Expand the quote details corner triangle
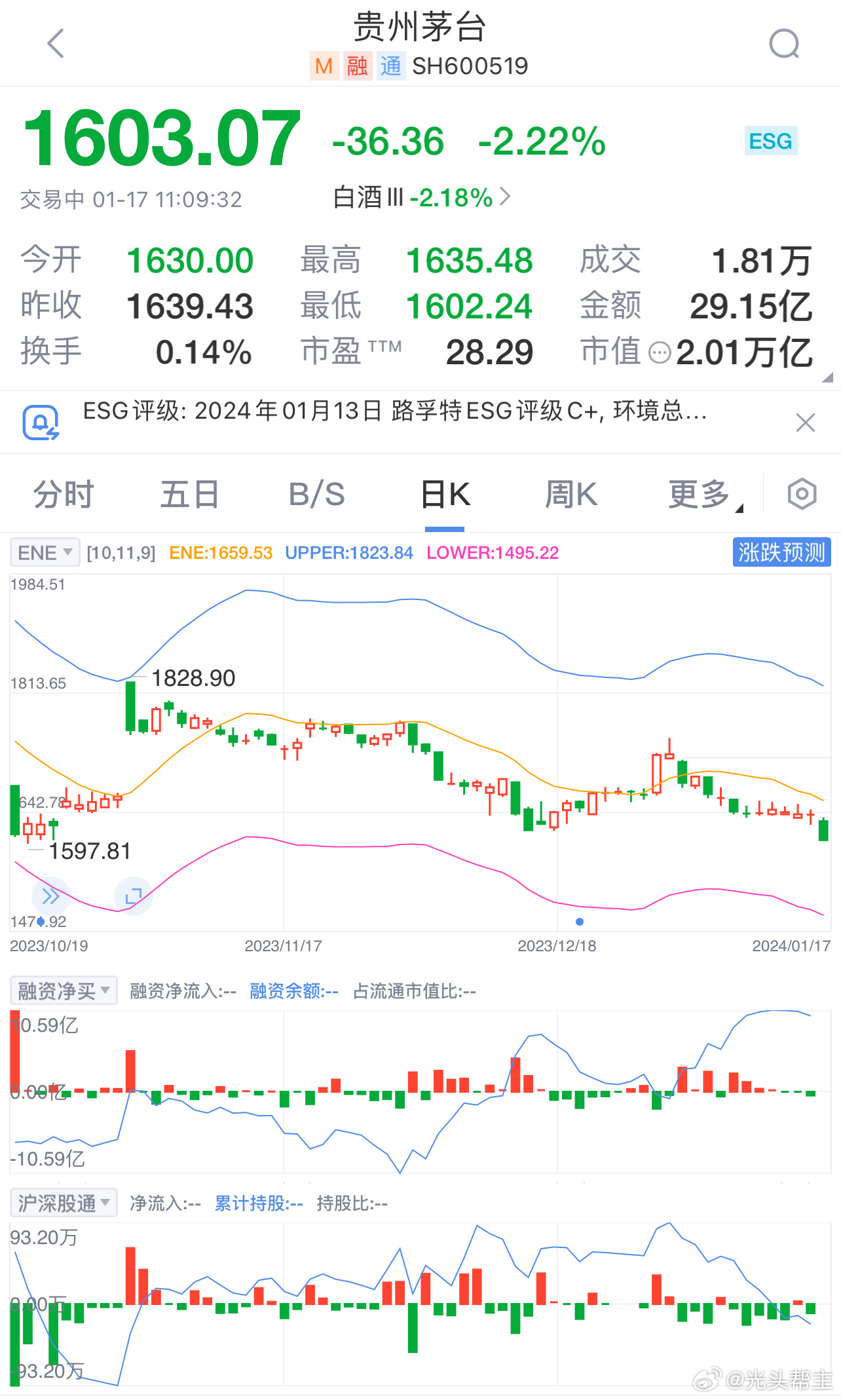Screen dimensions: 841x1400 (x=828, y=377)
